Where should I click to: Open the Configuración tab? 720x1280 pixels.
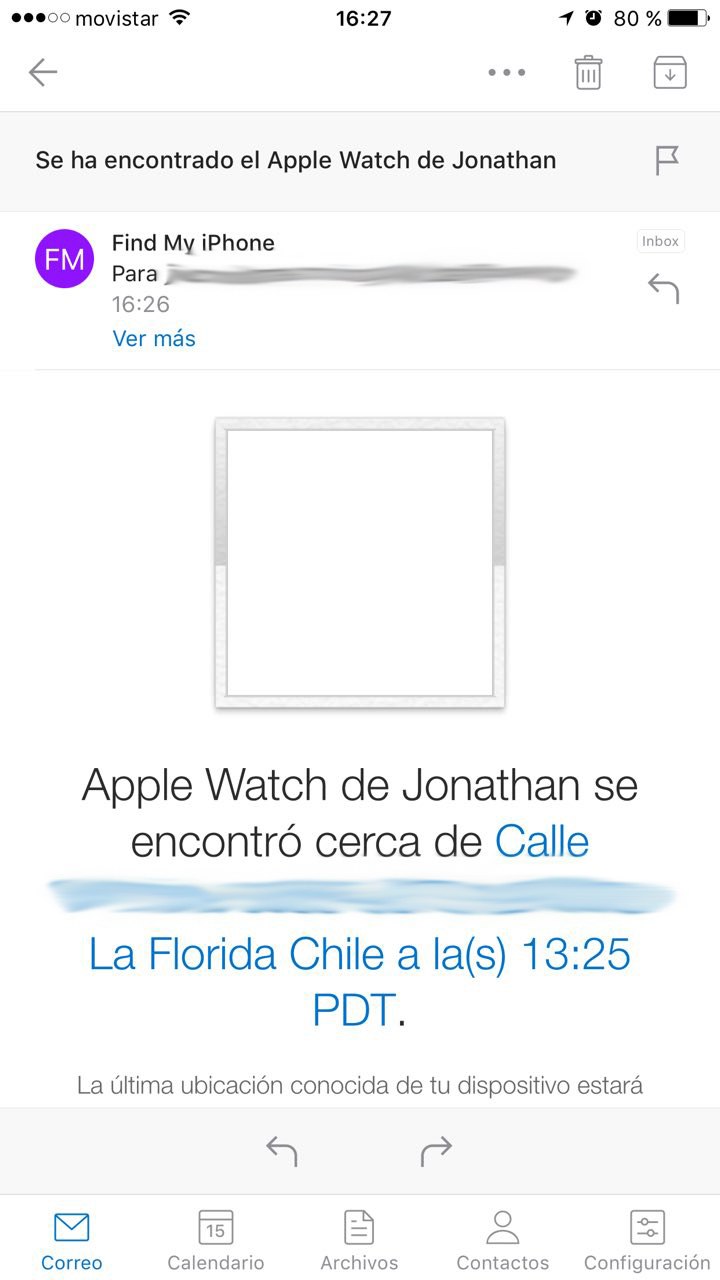(647, 1240)
